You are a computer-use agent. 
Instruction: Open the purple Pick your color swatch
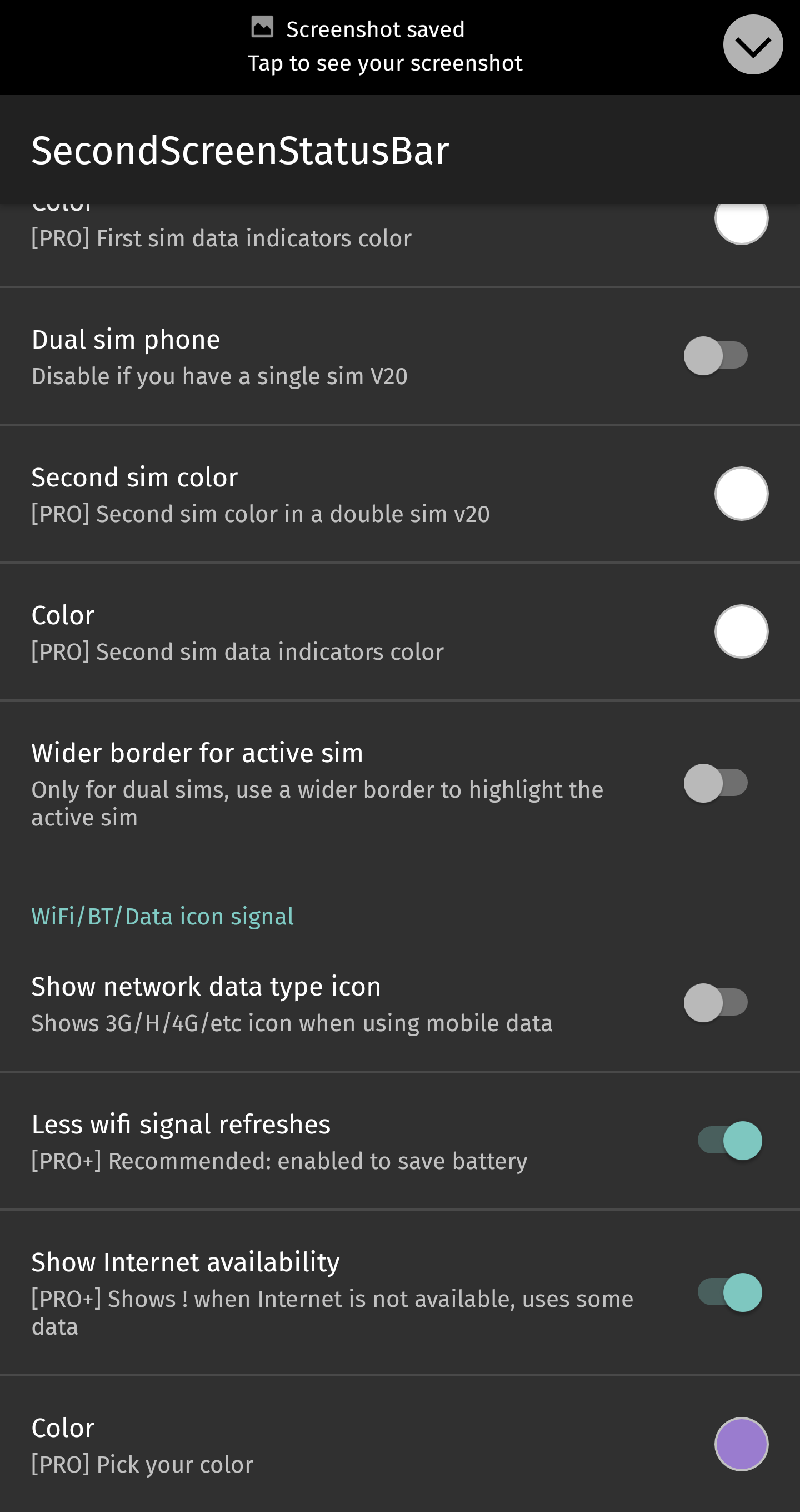(x=741, y=1445)
